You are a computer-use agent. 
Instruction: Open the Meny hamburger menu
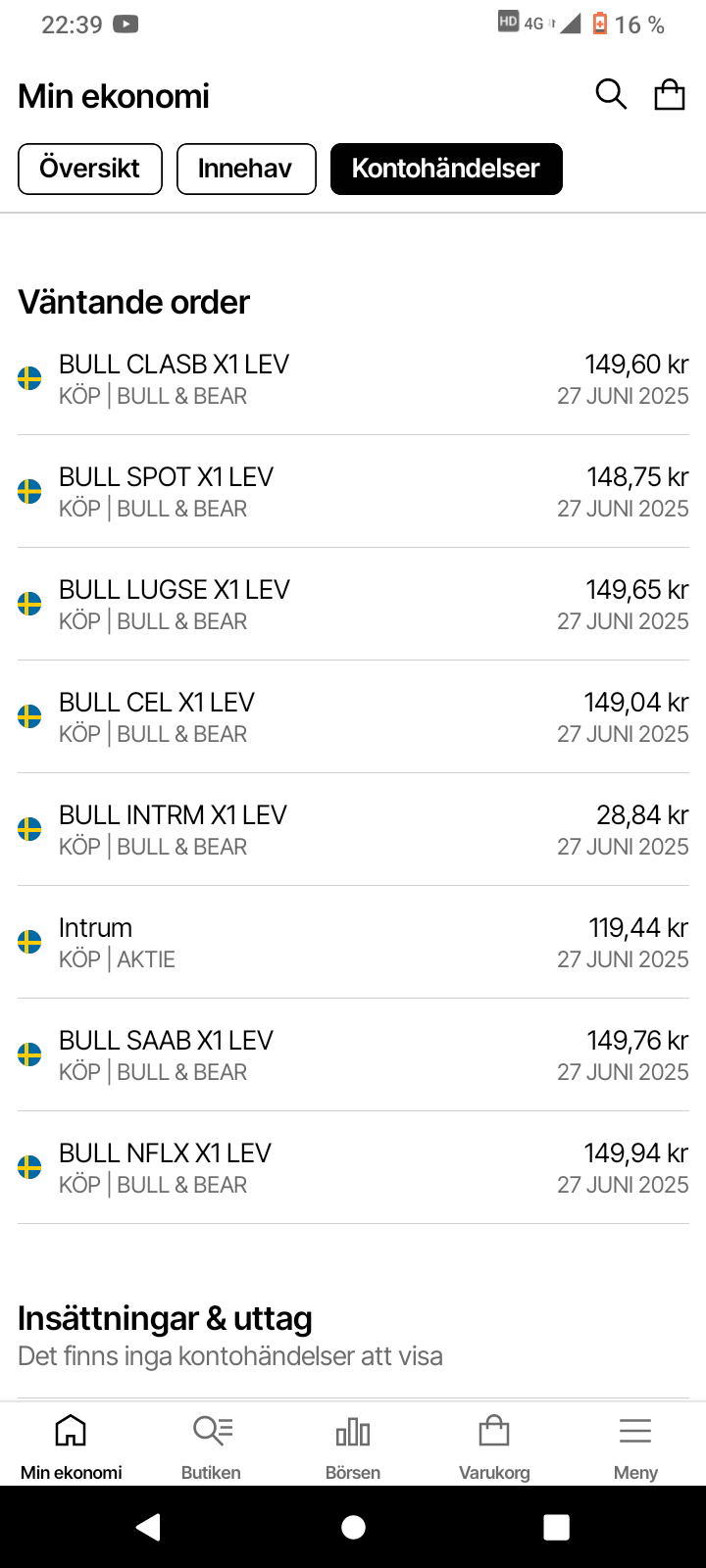point(635,1446)
